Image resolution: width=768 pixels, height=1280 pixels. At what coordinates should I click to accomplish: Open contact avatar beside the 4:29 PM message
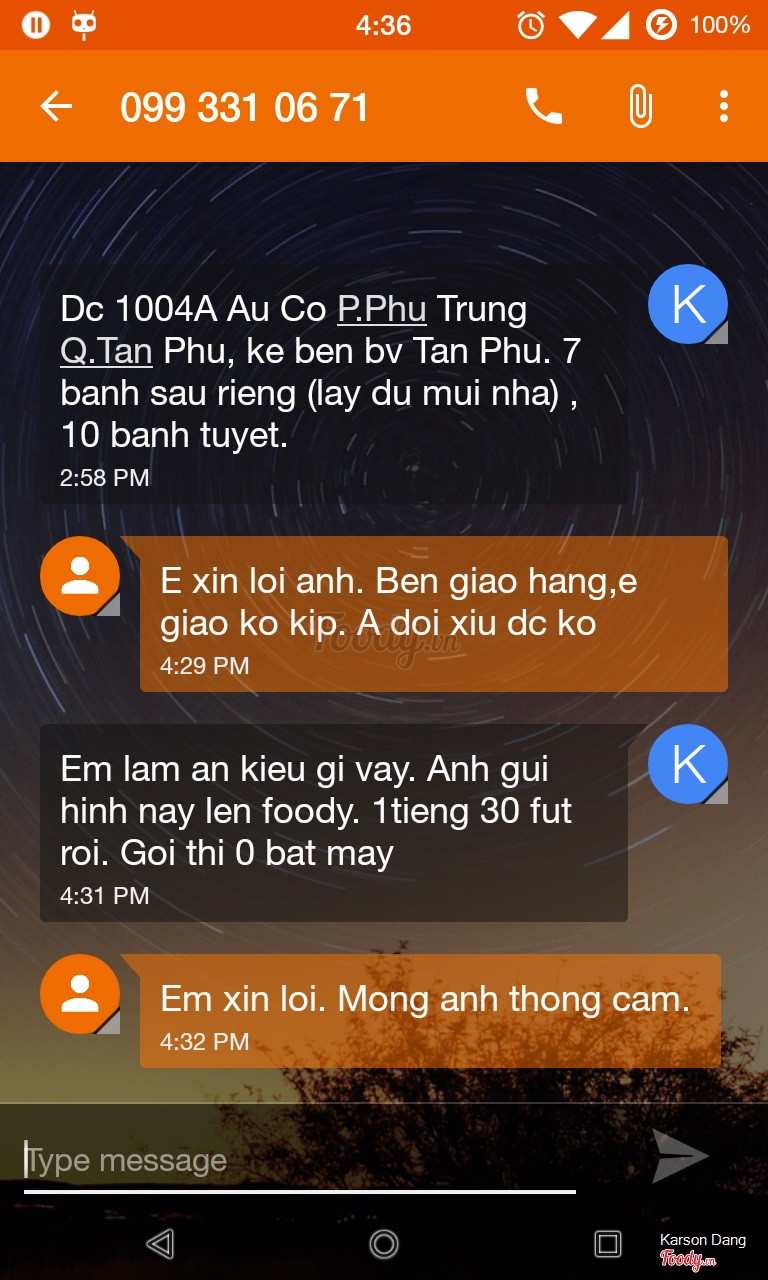click(80, 576)
